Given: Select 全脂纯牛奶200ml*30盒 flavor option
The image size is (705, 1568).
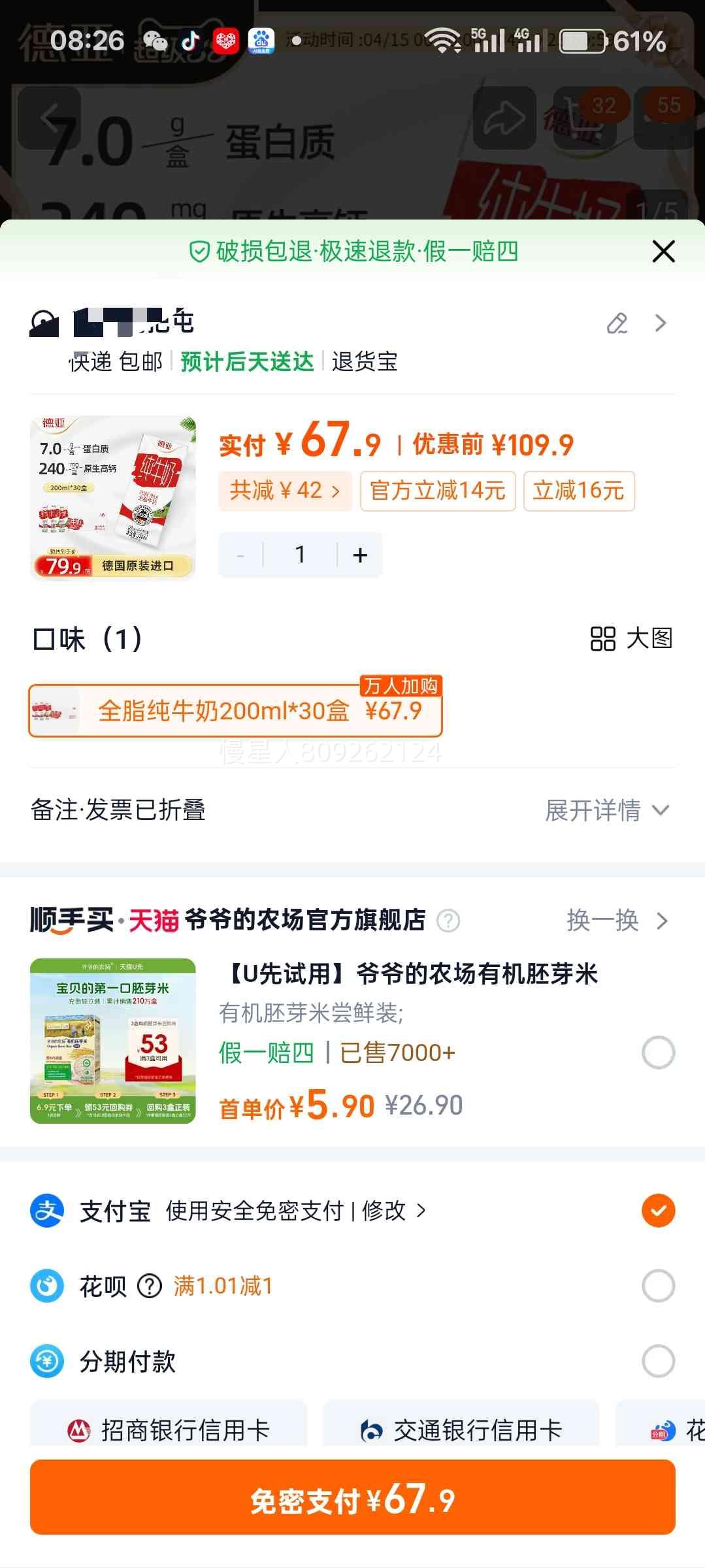Looking at the screenshot, I should pos(235,710).
